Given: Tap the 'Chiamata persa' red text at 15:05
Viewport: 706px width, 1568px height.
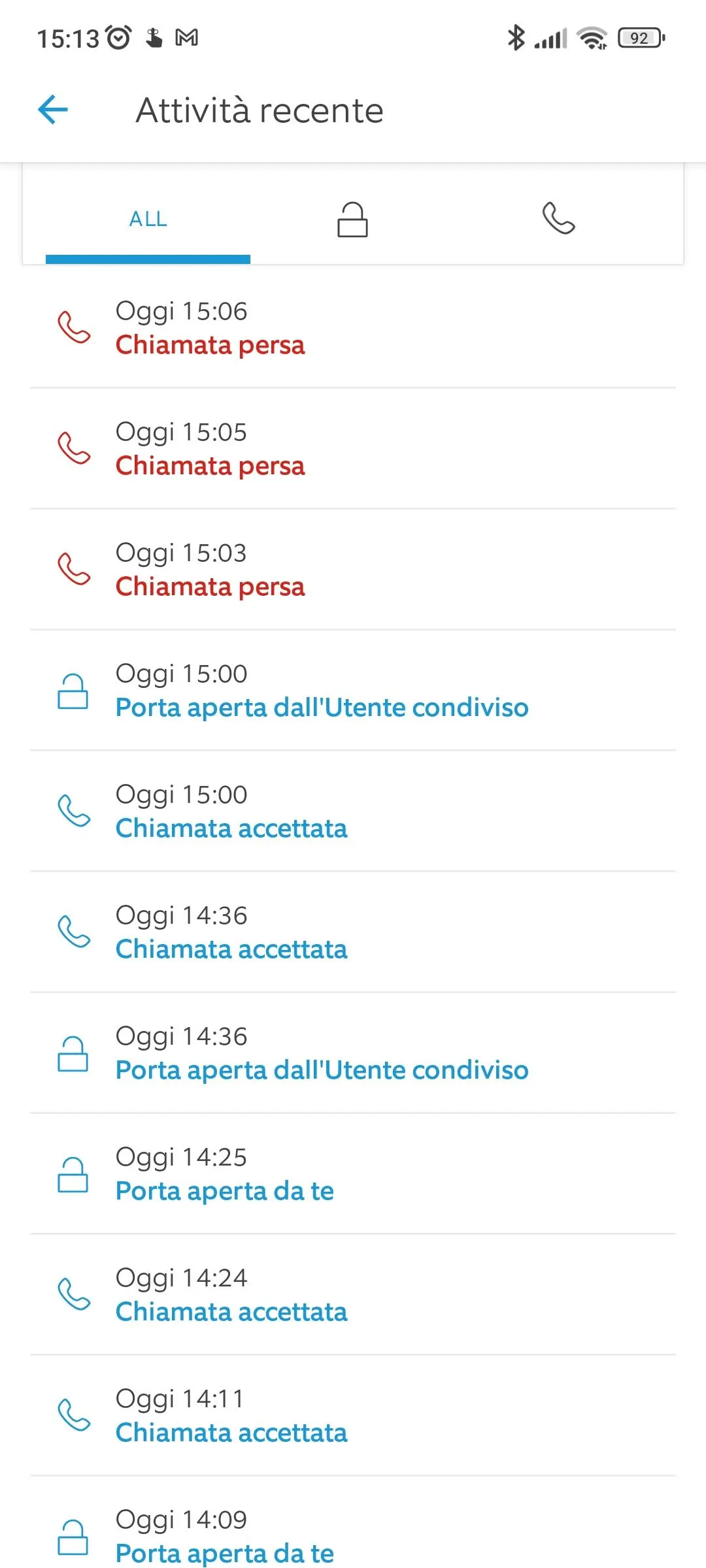Looking at the screenshot, I should (x=210, y=466).
